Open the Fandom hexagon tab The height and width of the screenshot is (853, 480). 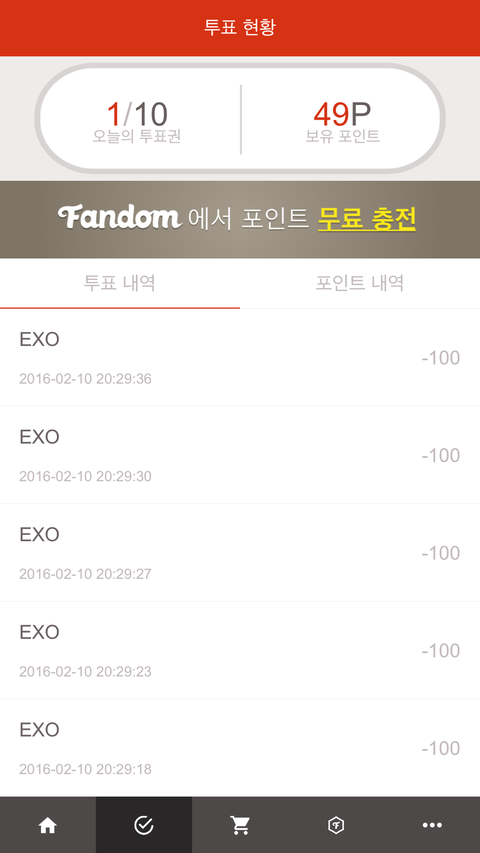(336, 825)
